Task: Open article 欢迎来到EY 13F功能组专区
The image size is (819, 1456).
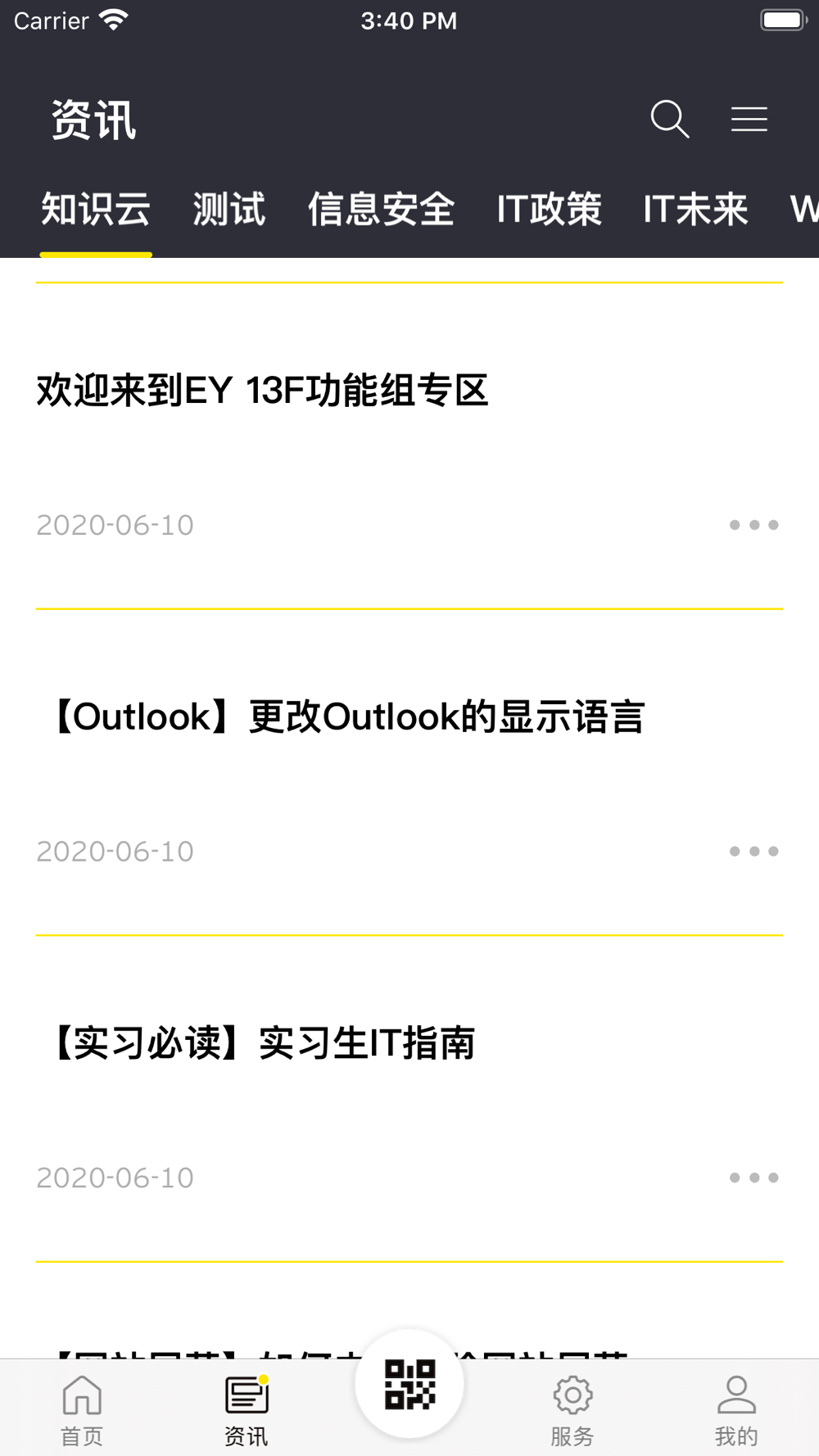Action: click(262, 391)
